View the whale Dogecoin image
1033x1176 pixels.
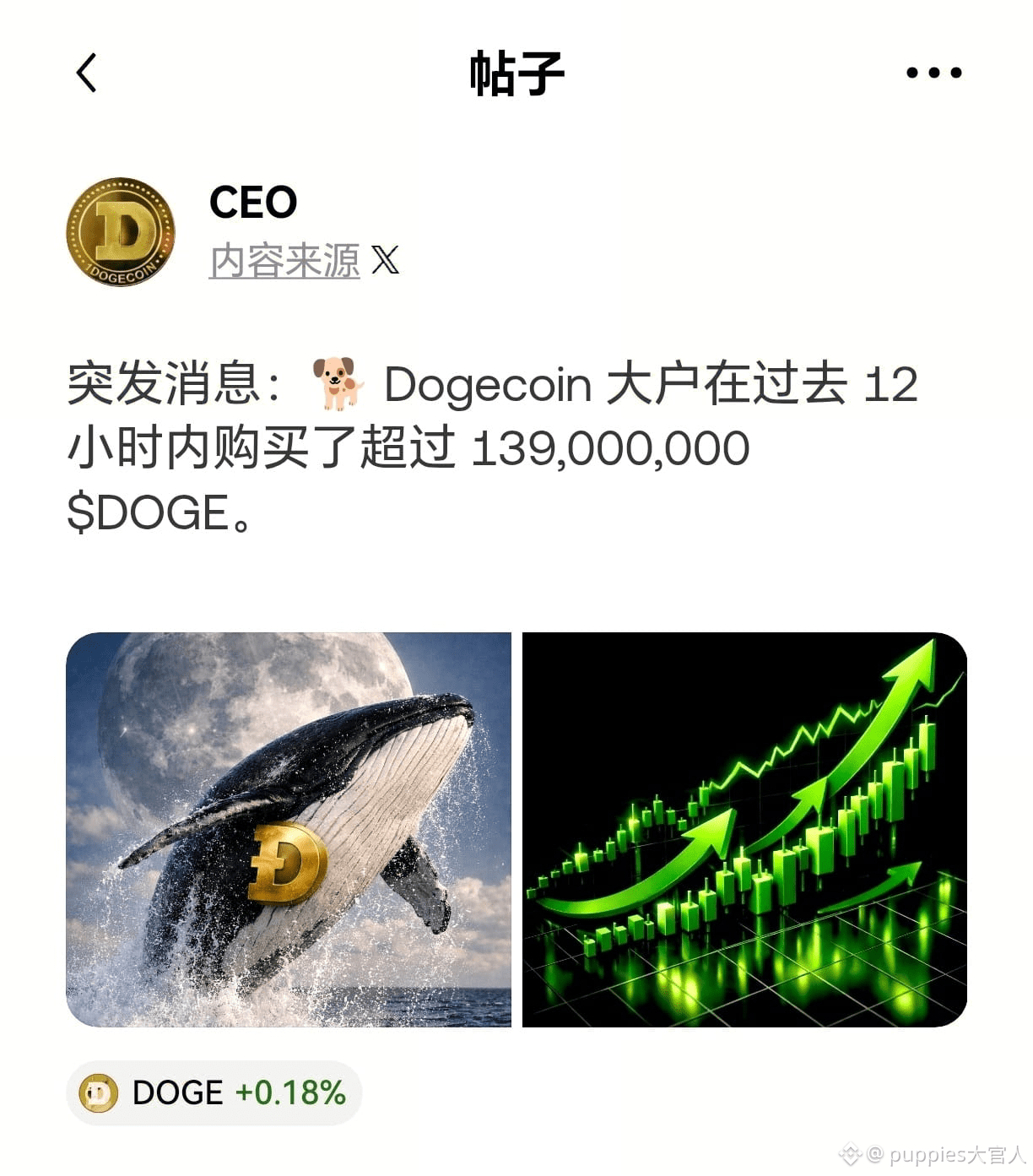pyautogui.click(x=289, y=829)
